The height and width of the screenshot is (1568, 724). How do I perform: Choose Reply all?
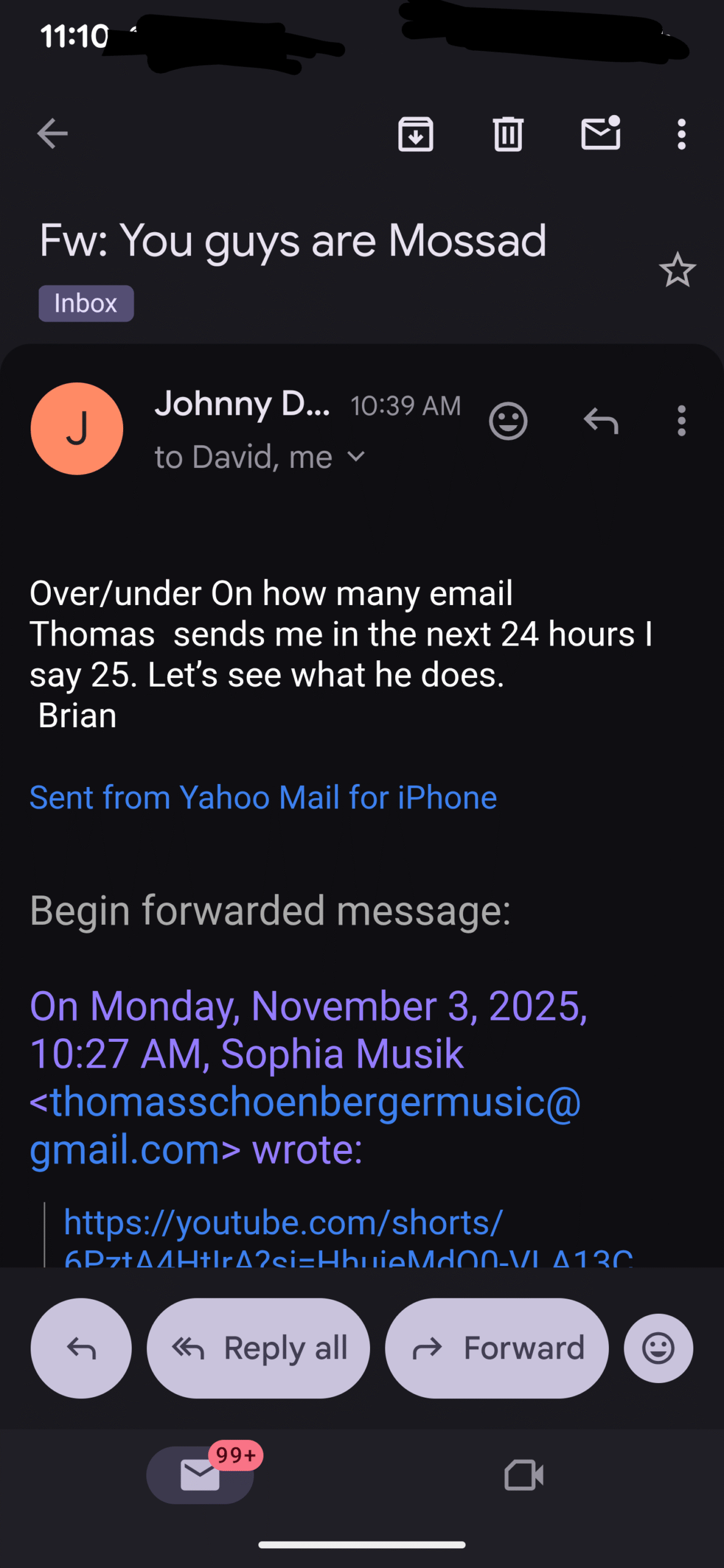[x=258, y=1348]
